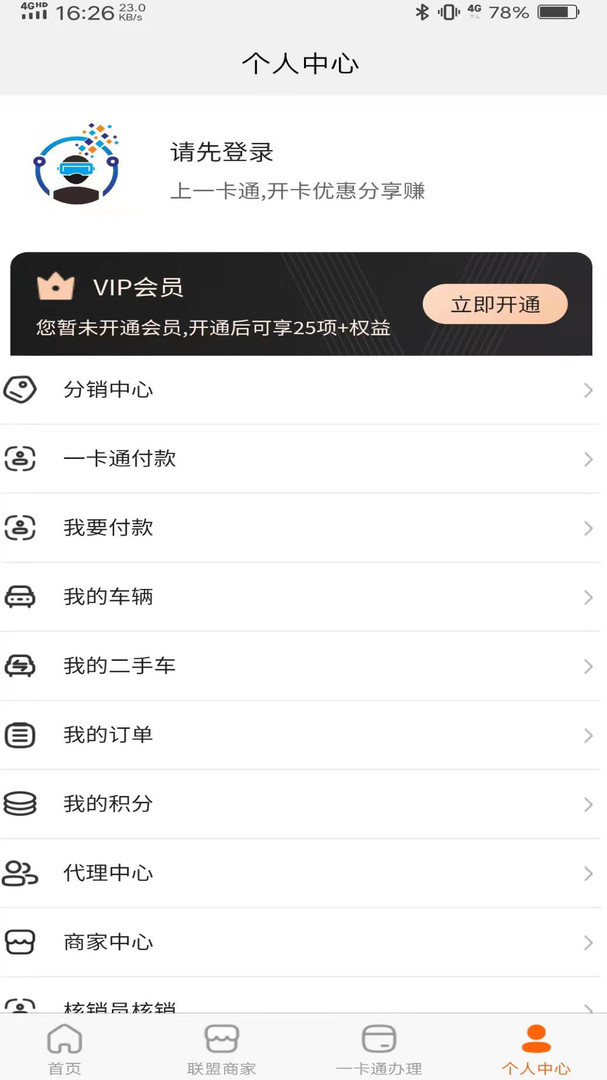
Task: Open 我的订单 row
Action: (x=300, y=735)
